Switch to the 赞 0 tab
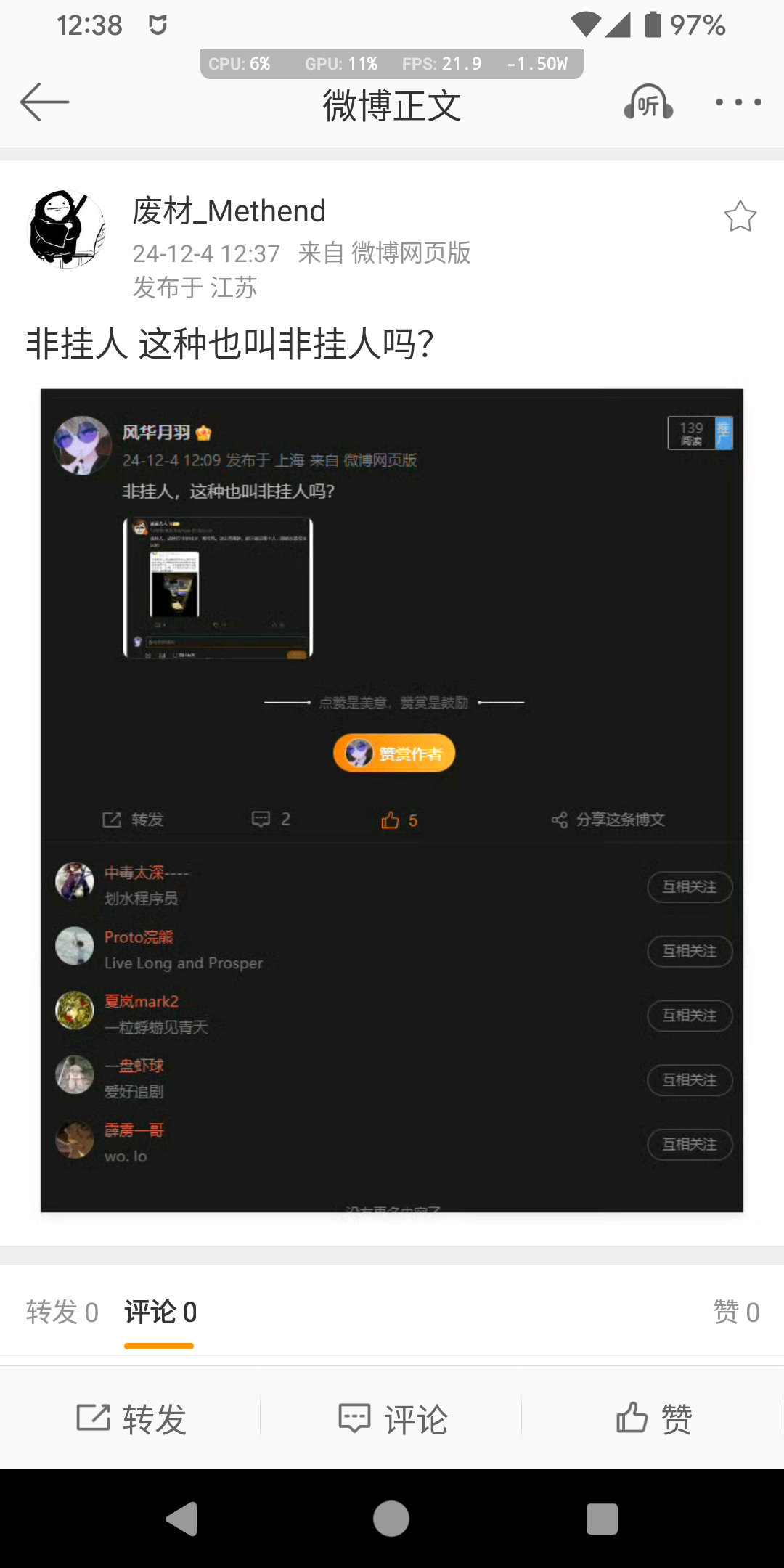784x1568 pixels. [736, 1312]
